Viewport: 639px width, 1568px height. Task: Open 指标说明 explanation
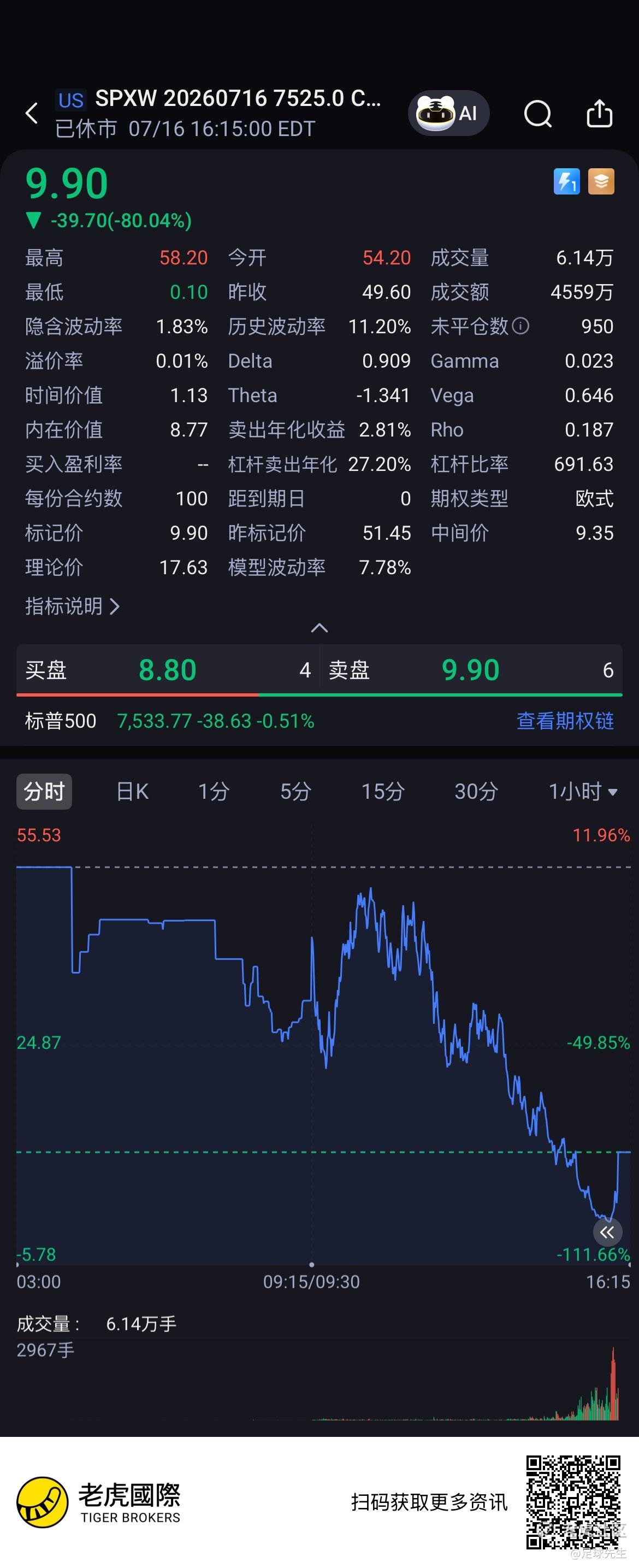[x=73, y=606]
